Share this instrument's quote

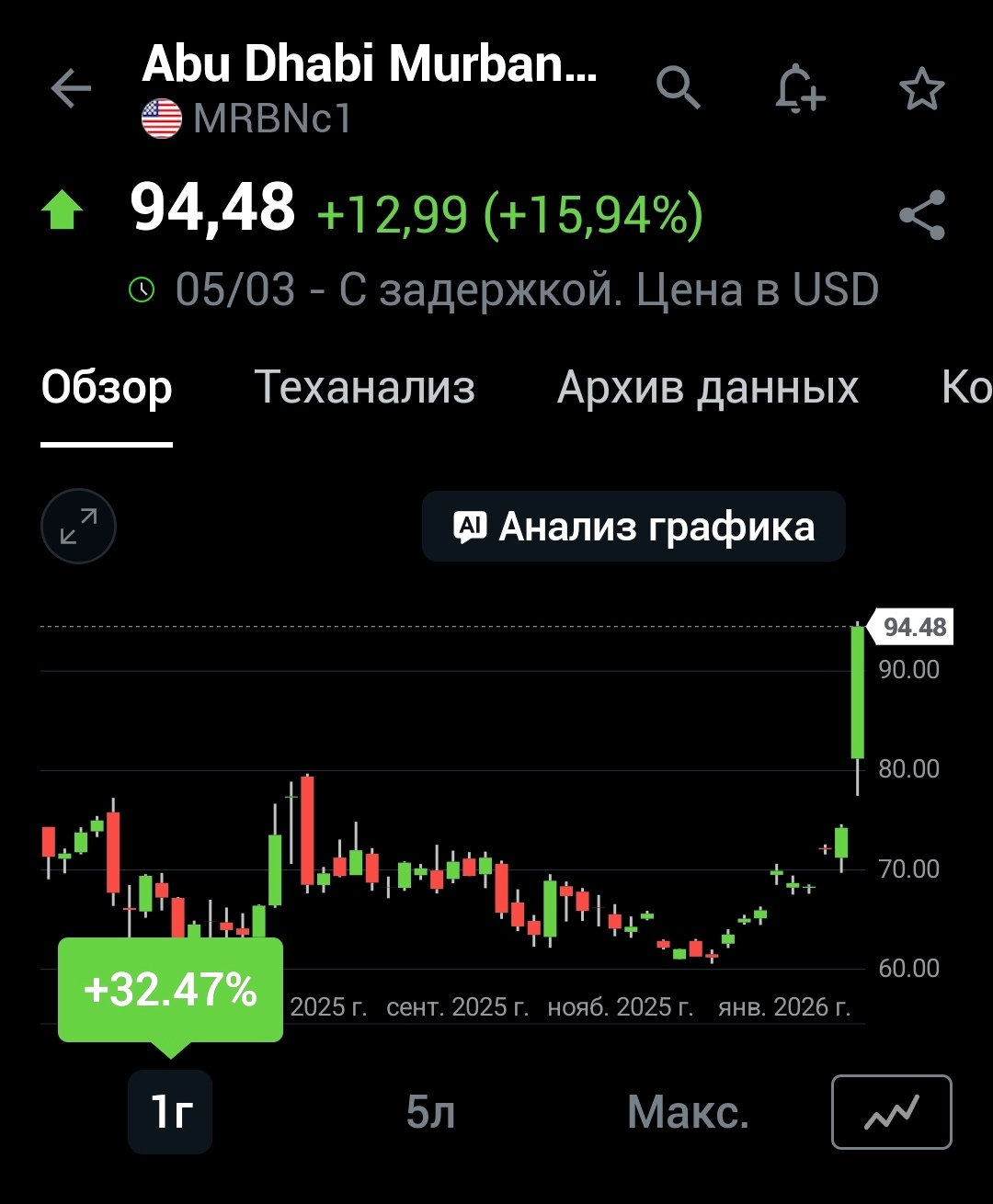coord(922,215)
